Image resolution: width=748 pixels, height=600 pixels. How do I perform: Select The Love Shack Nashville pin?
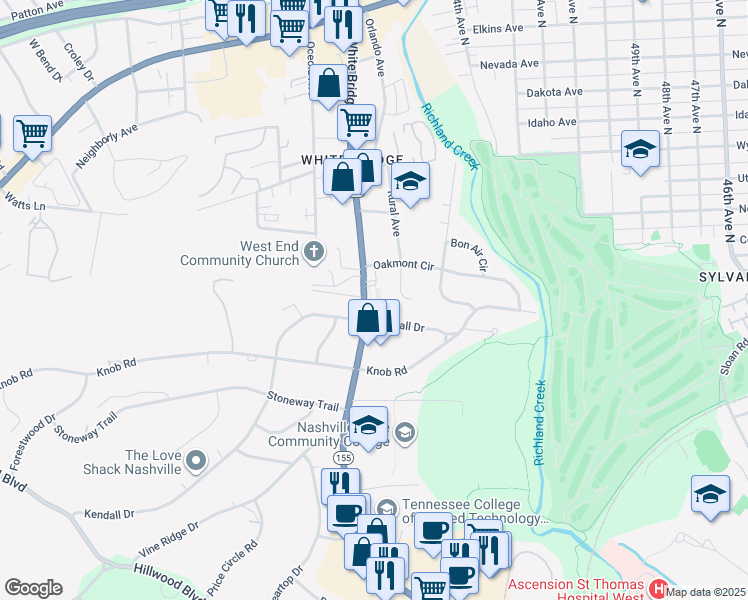(196, 461)
